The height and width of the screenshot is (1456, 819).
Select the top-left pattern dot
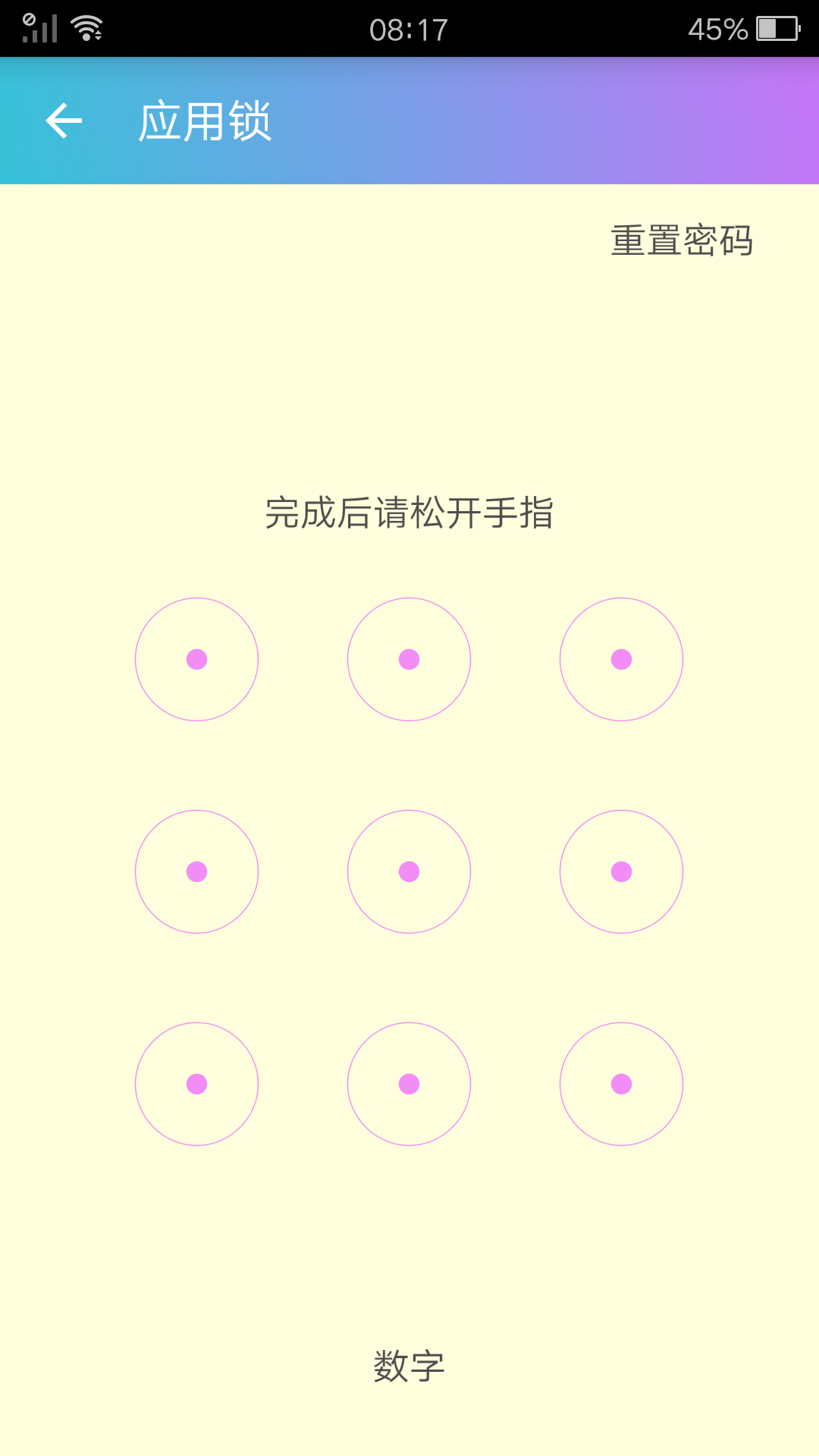tap(196, 660)
